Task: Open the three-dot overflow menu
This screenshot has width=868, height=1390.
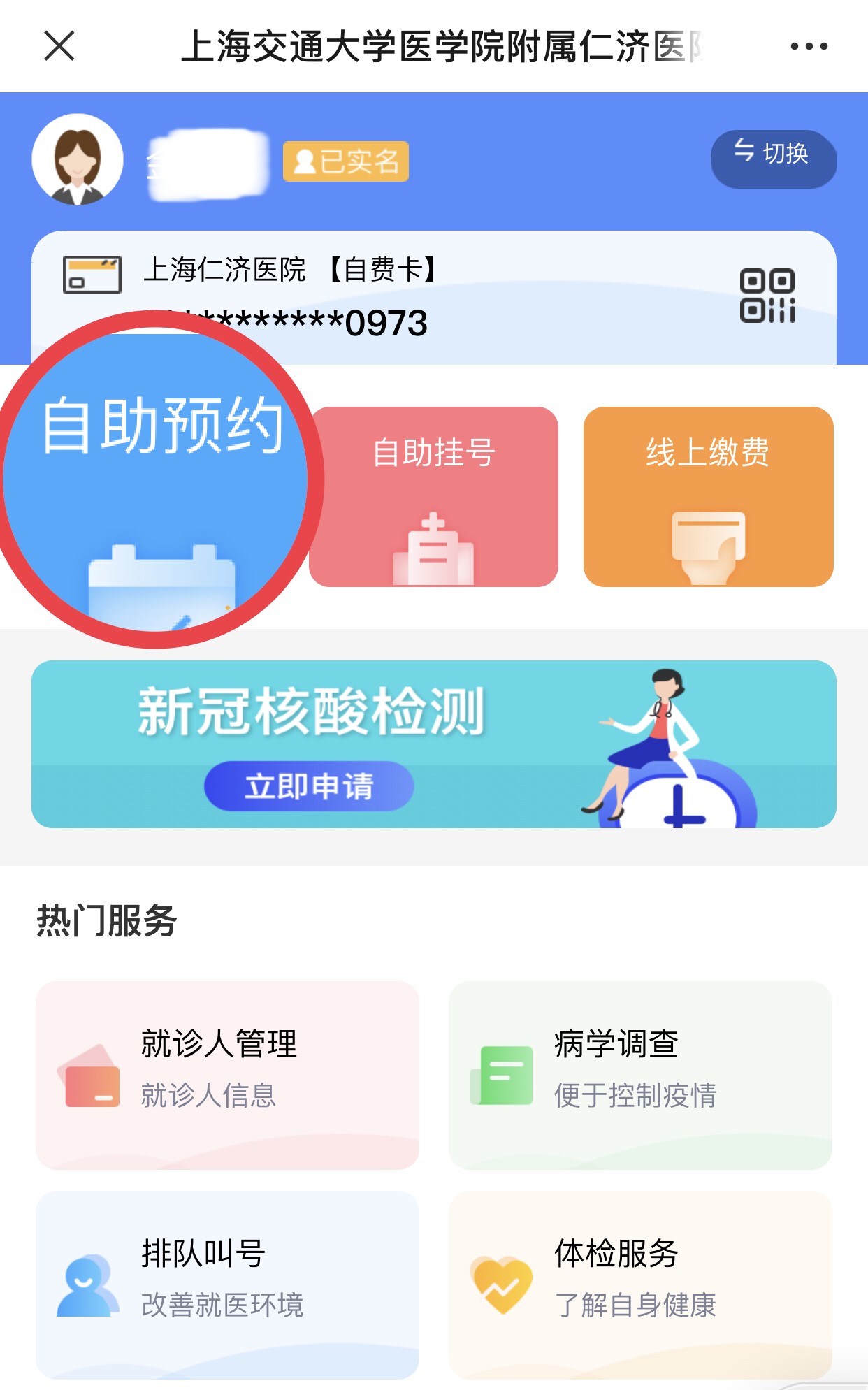Action: pyautogui.click(x=809, y=46)
